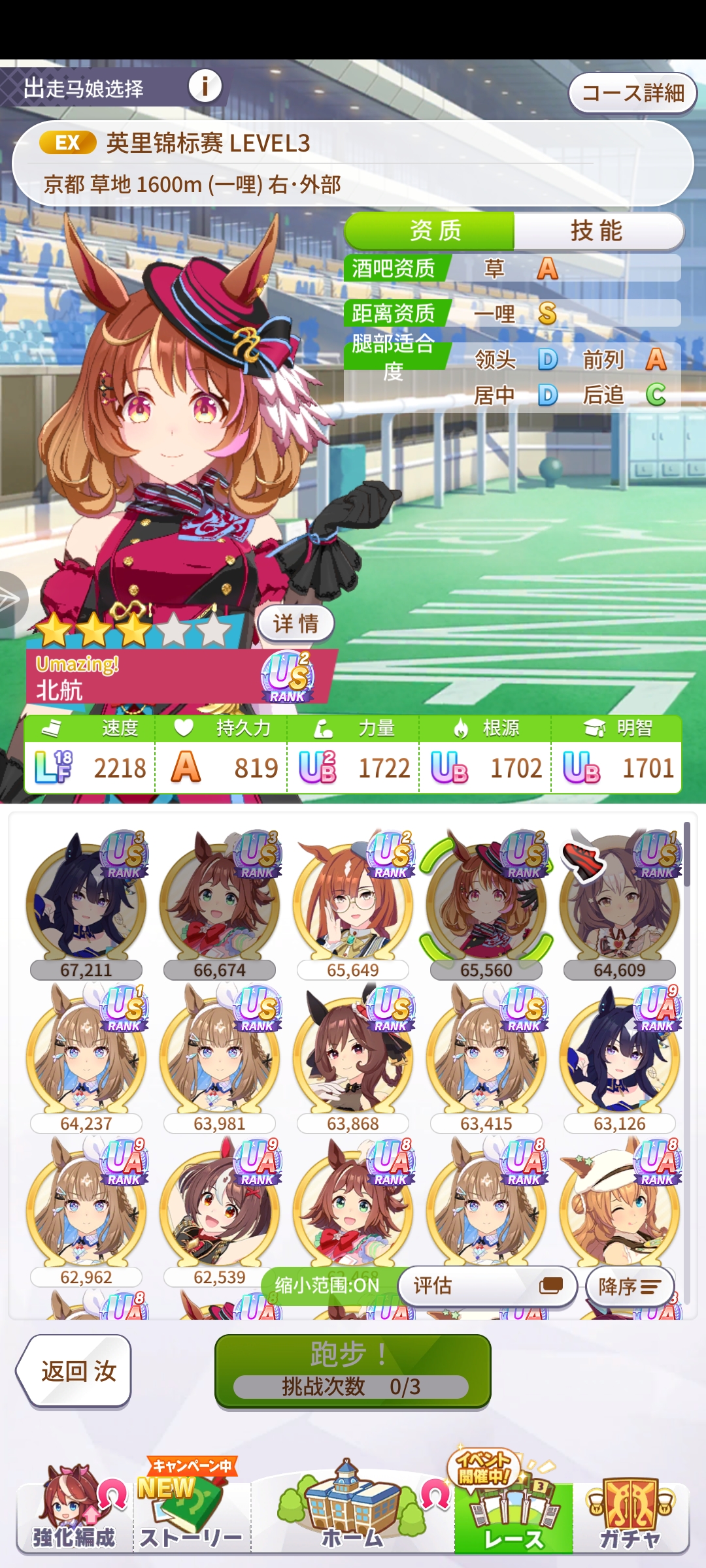The height and width of the screenshot is (1568, 706).
Task: Open the info icon beside 出走马娘选择
Action: 205,86
